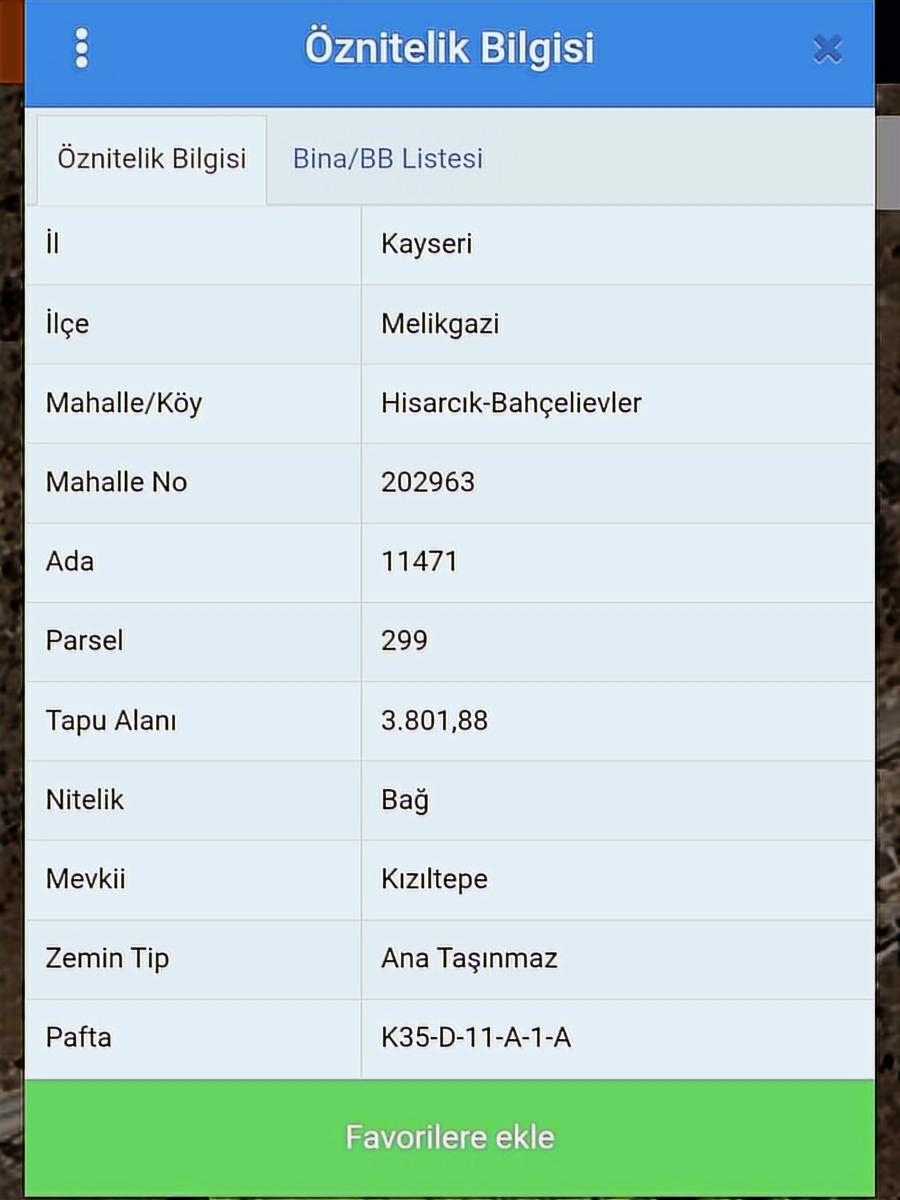Select the Öznitelik Bilgisi tab
Image resolution: width=900 pixels, height=1200 pixels.
[x=151, y=158]
